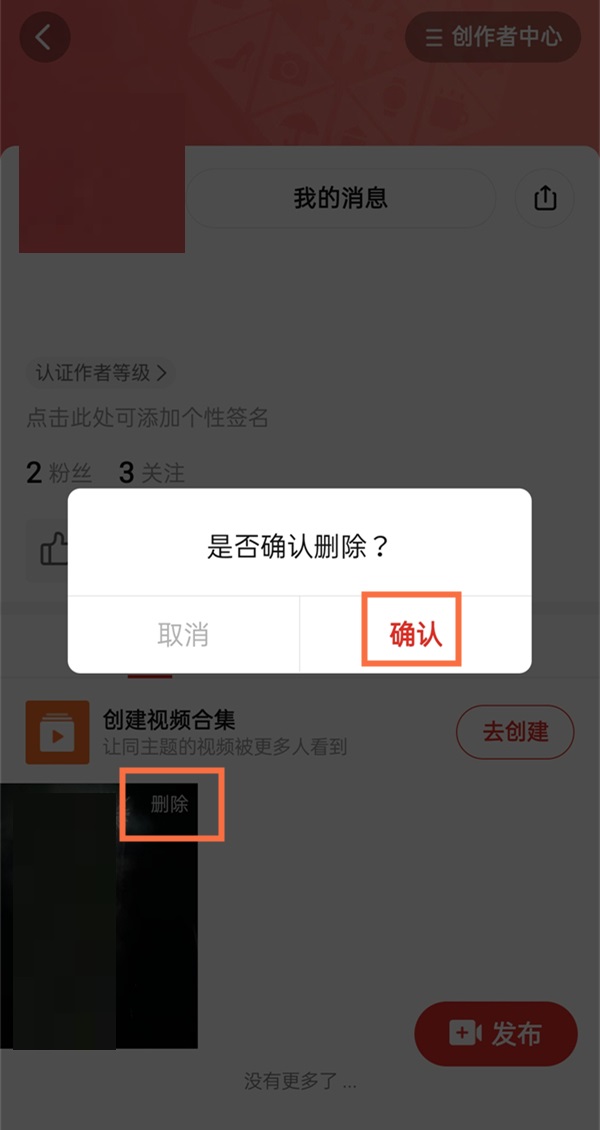Go back with the arrow icon

(44, 38)
